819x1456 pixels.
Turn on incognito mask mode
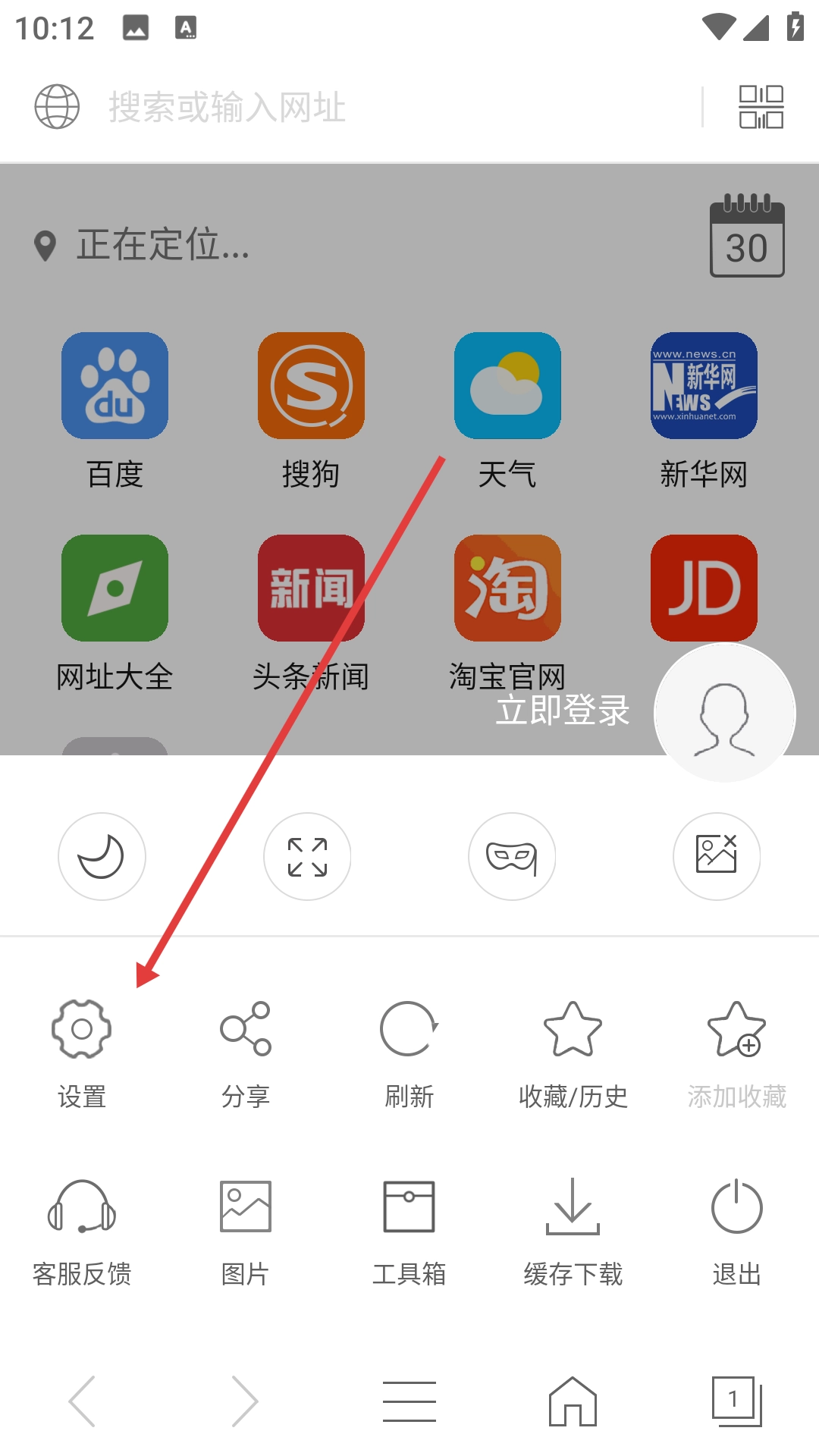(512, 856)
